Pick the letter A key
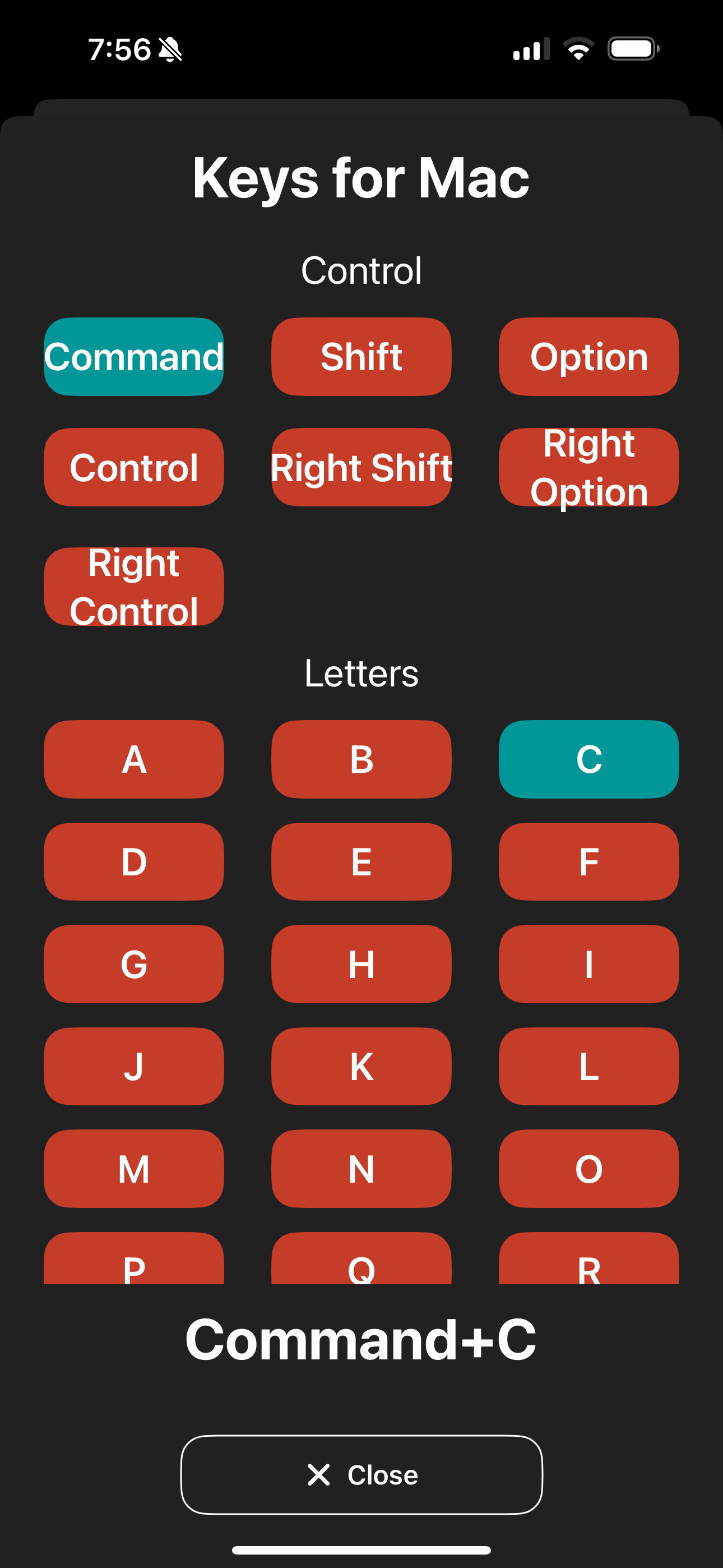Screen dimensions: 723x1568 pos(134,759)
